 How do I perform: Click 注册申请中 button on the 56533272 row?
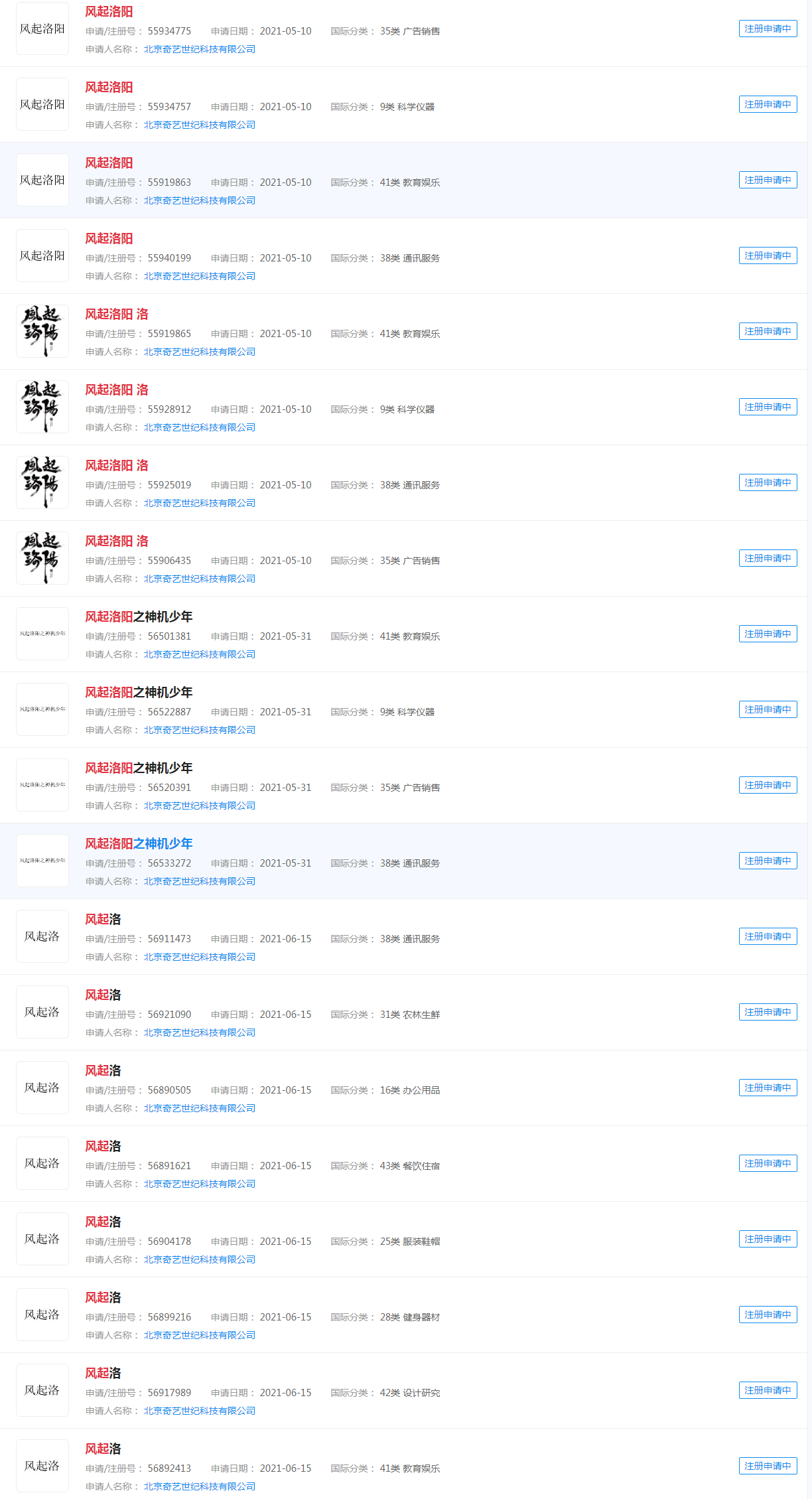click(768, 861)
